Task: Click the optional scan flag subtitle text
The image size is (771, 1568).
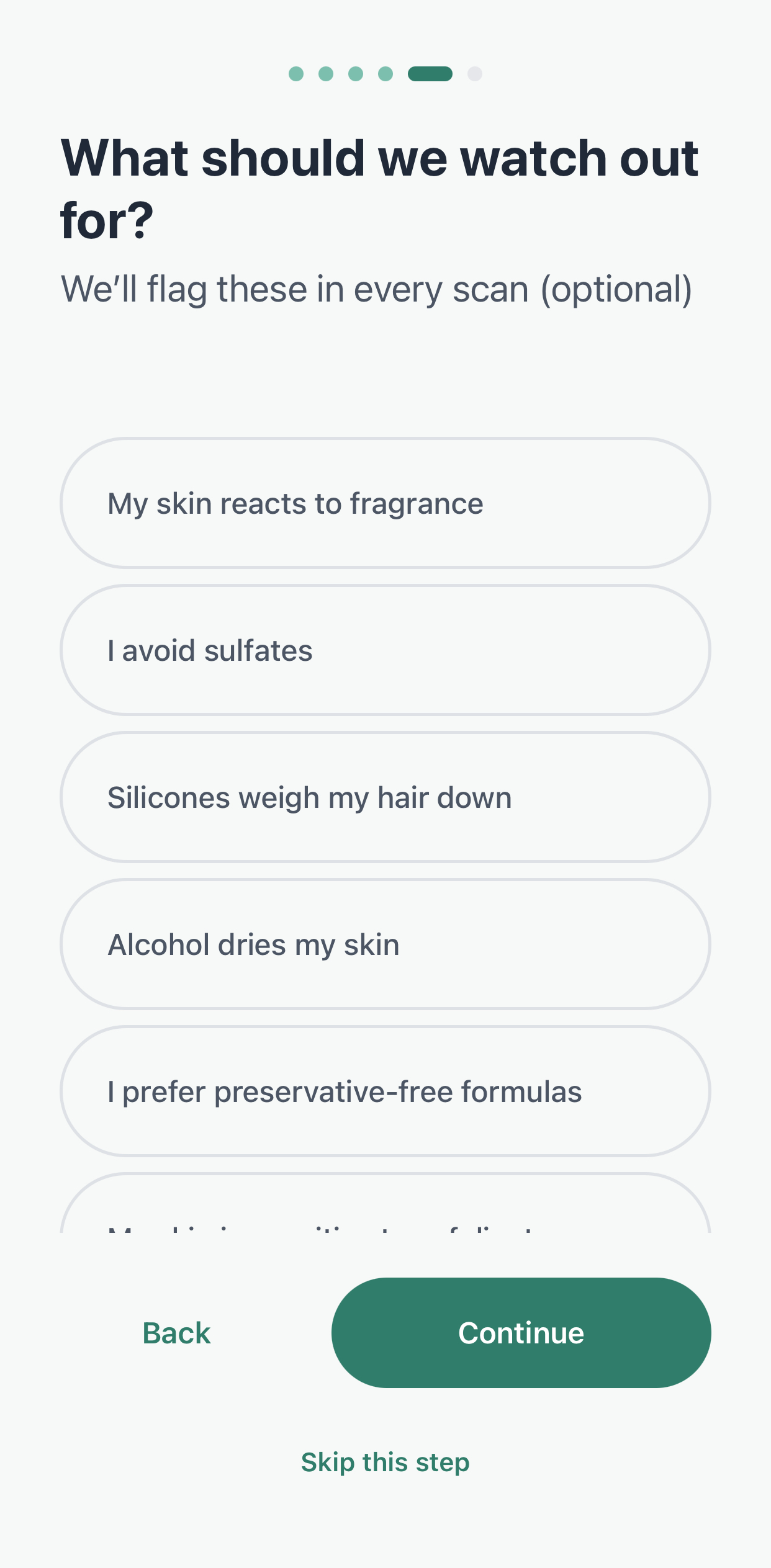Action: click(377, 288)
